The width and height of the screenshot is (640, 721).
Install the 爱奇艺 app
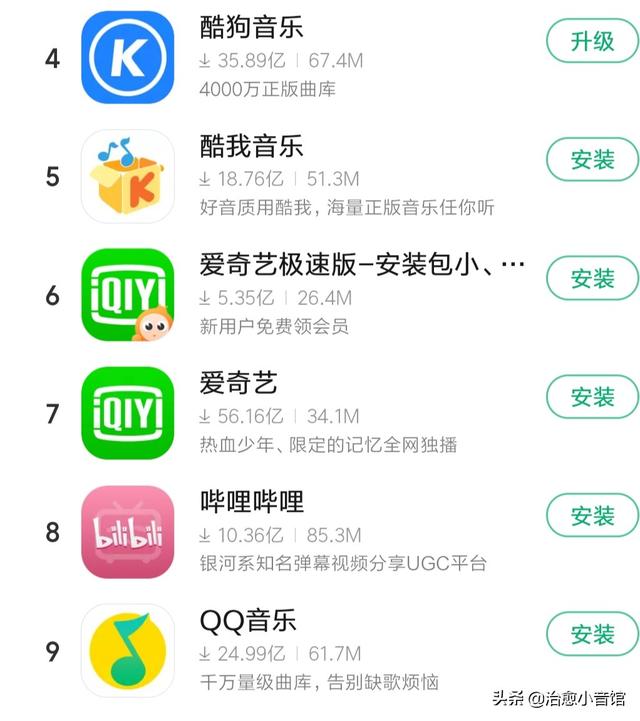[592, 397]
